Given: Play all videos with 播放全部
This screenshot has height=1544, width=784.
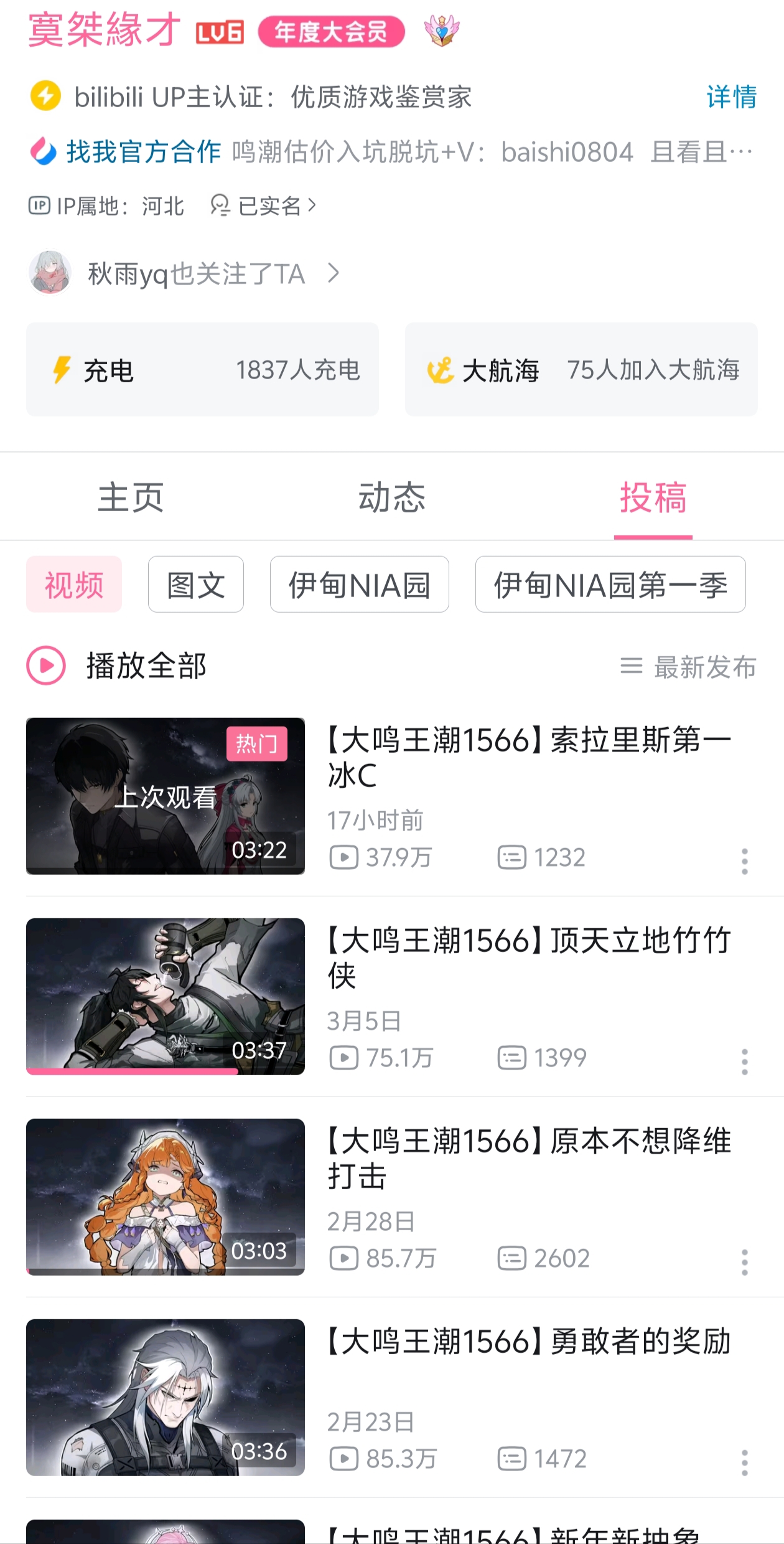Looking at the screenshot, I should click(117, 666).
